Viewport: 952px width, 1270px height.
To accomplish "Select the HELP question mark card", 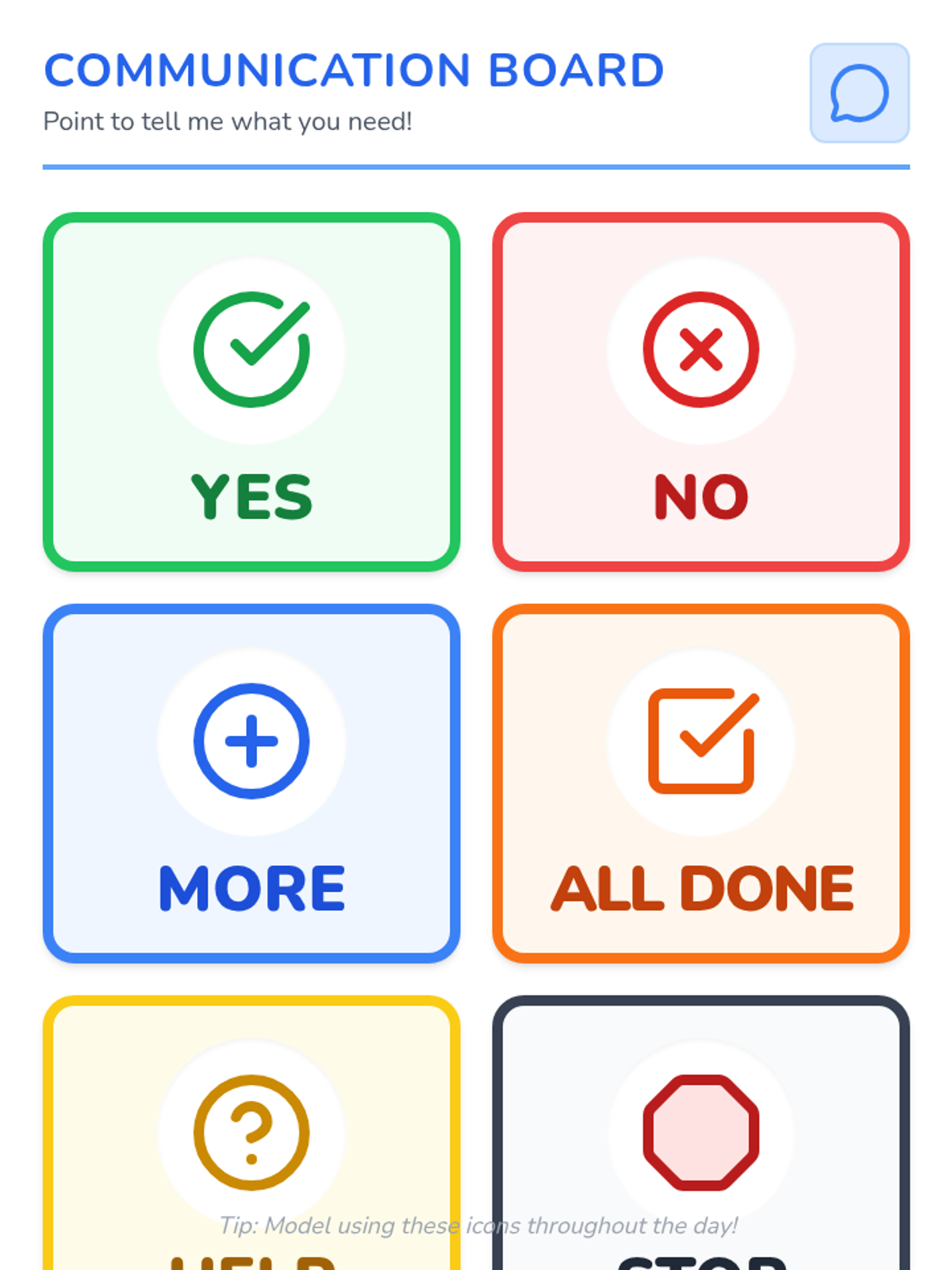I will click(251, 1131).
